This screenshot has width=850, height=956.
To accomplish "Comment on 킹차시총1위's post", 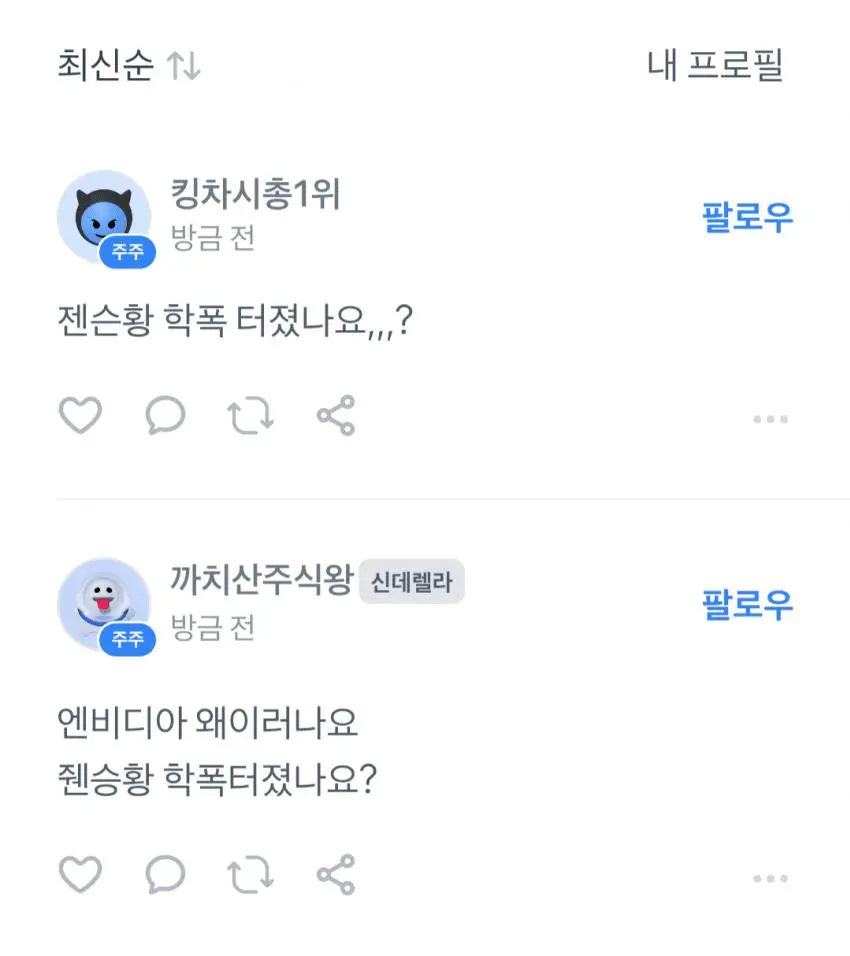I will (x=165, y=416).
